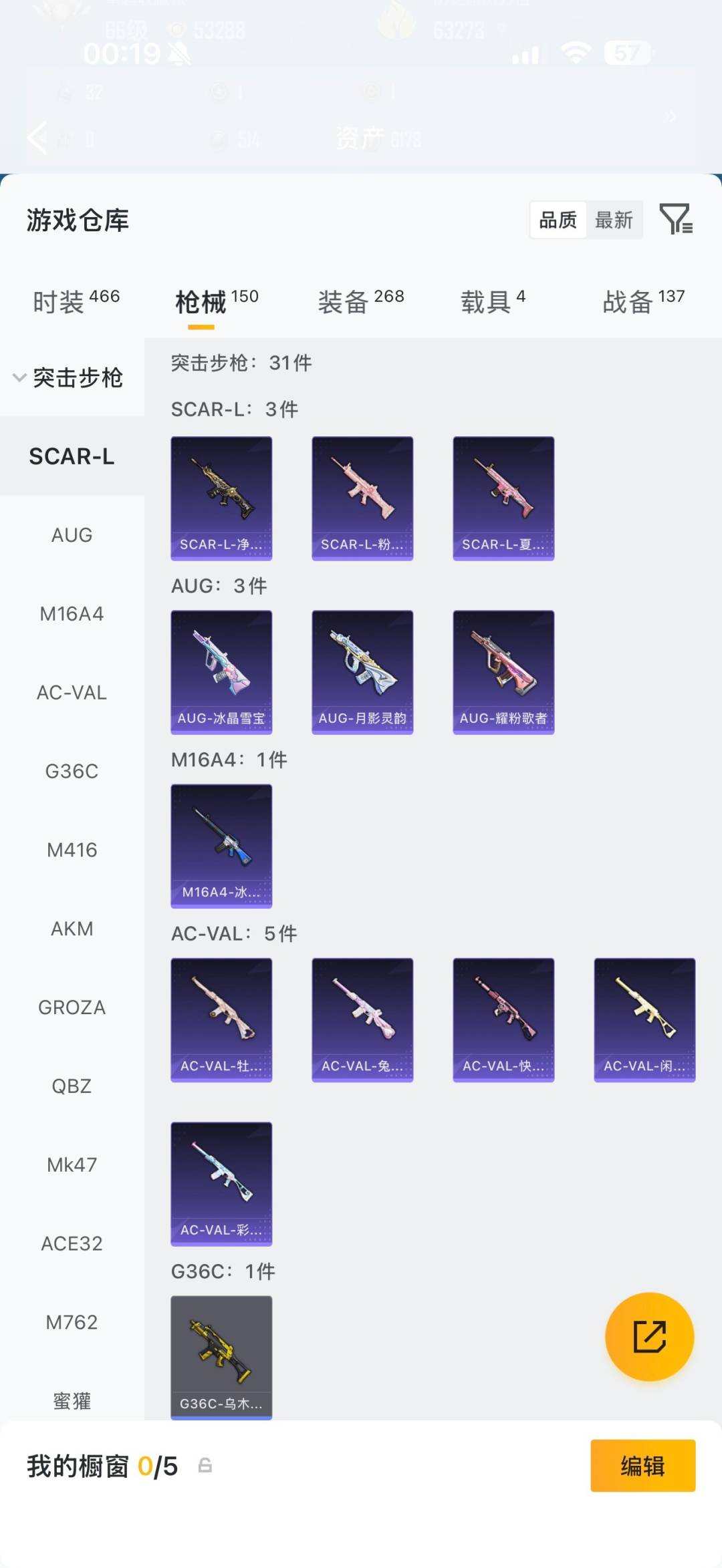Tap the yellow floating share button
The width and height of the screenshot is (722, 1568).
649,1337
